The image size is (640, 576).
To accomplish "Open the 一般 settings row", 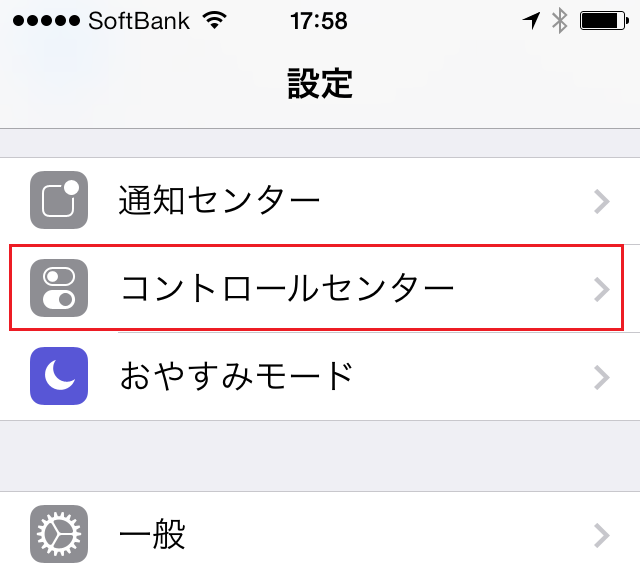I will (x=320, y=534).
